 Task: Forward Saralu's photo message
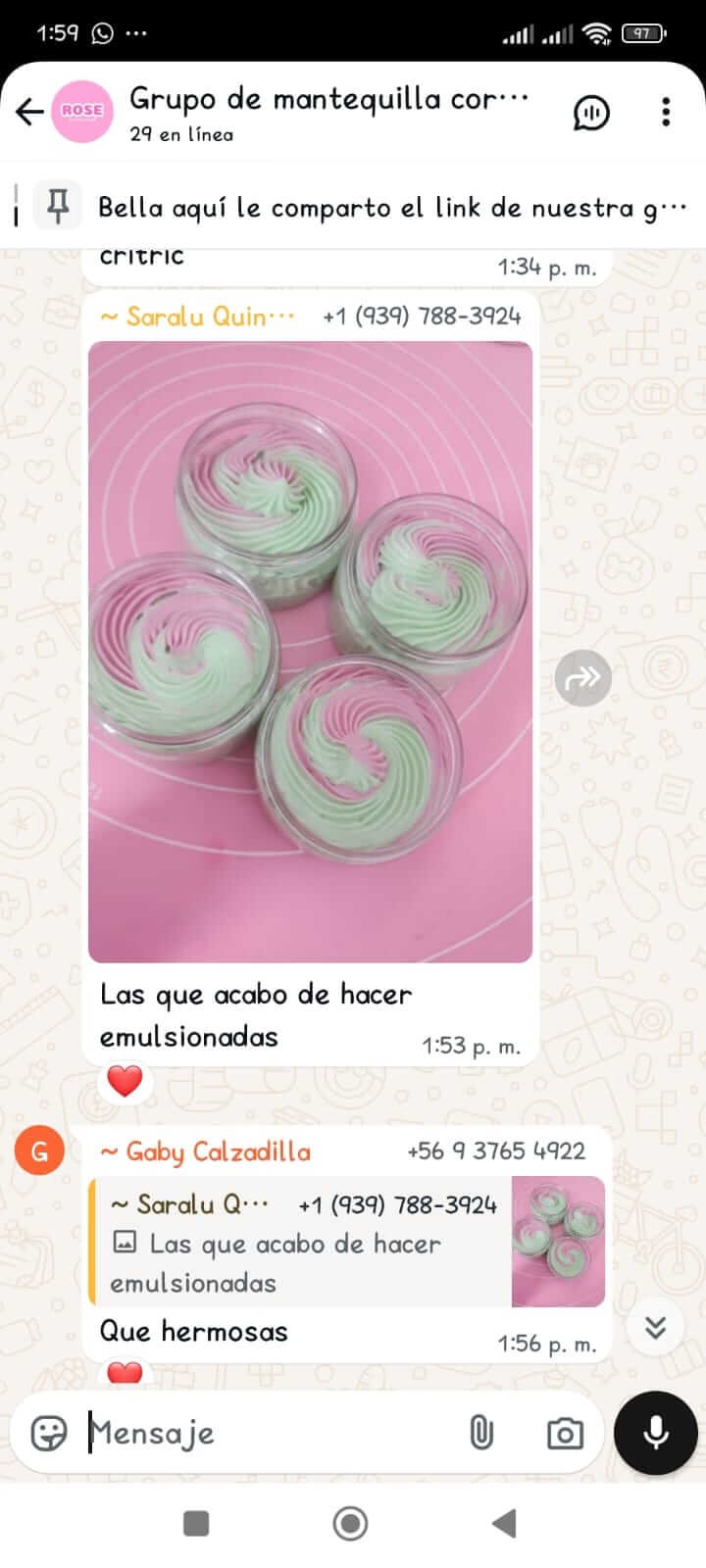point(582,678)
